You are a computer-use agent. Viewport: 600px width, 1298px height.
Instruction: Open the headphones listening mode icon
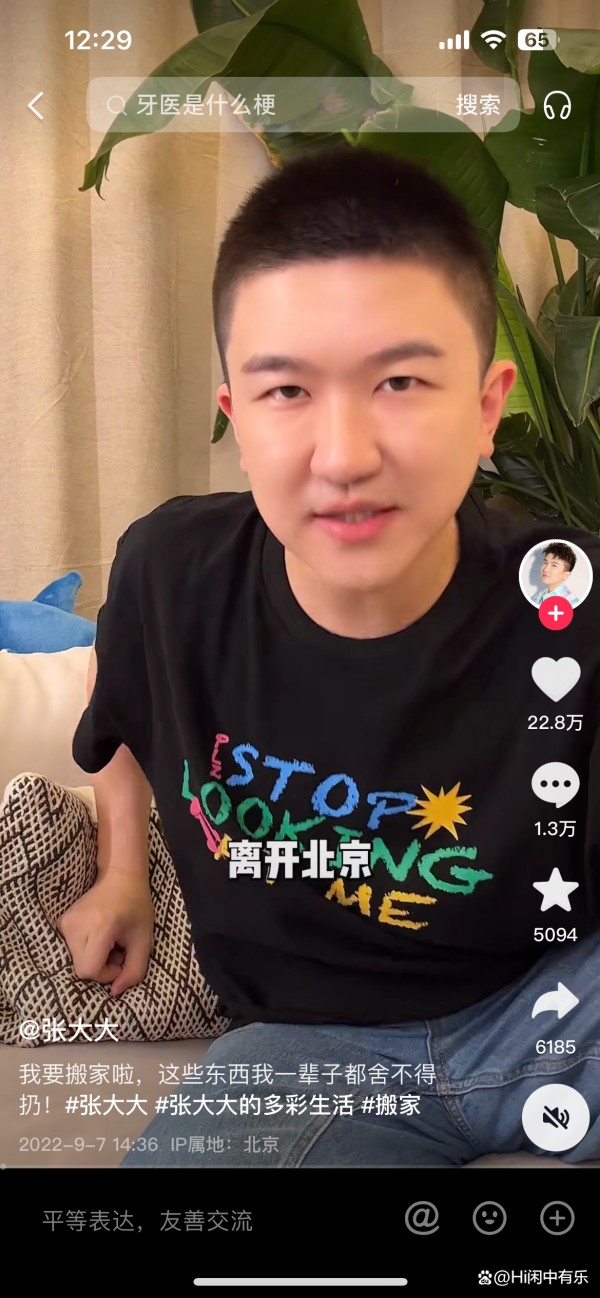pos(557,105)
